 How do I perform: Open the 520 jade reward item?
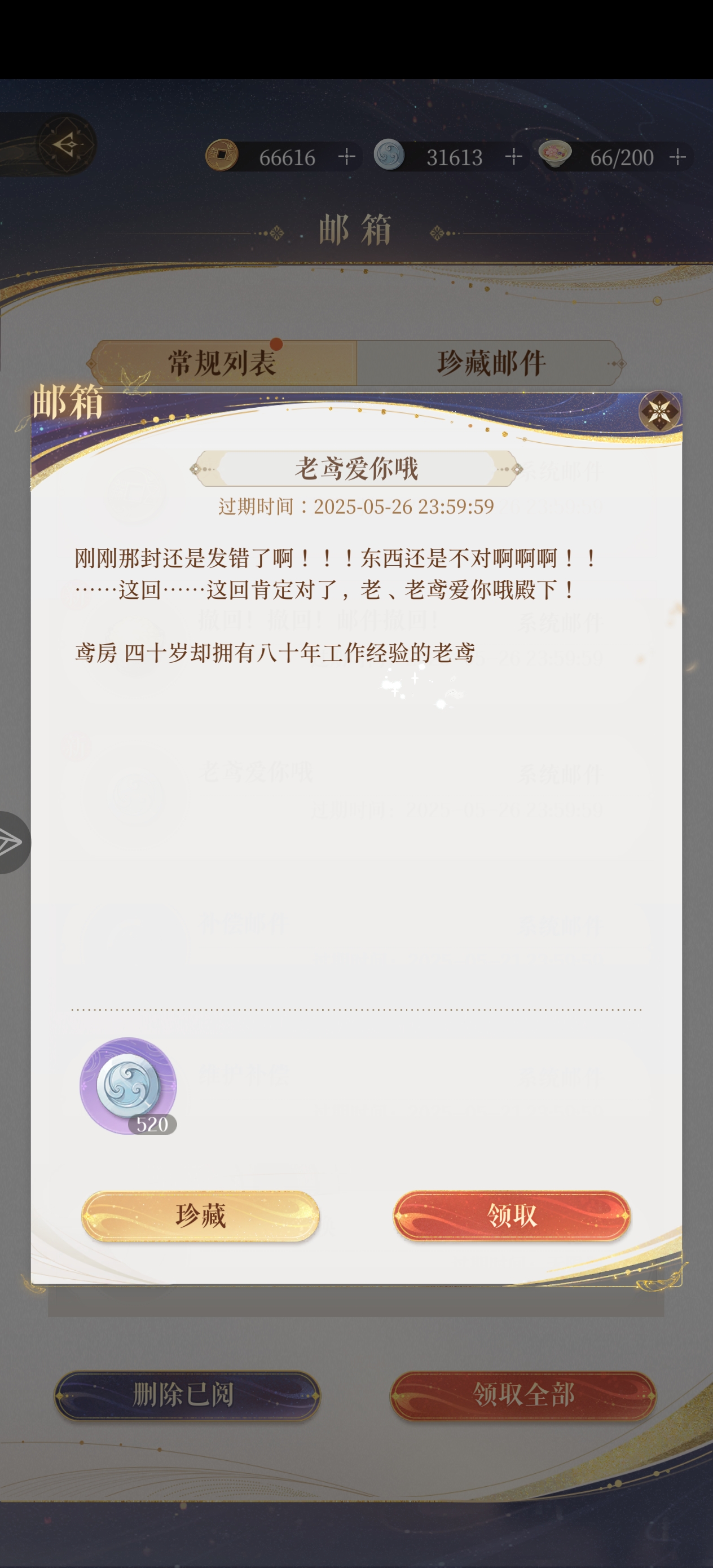click(129, 1085)
